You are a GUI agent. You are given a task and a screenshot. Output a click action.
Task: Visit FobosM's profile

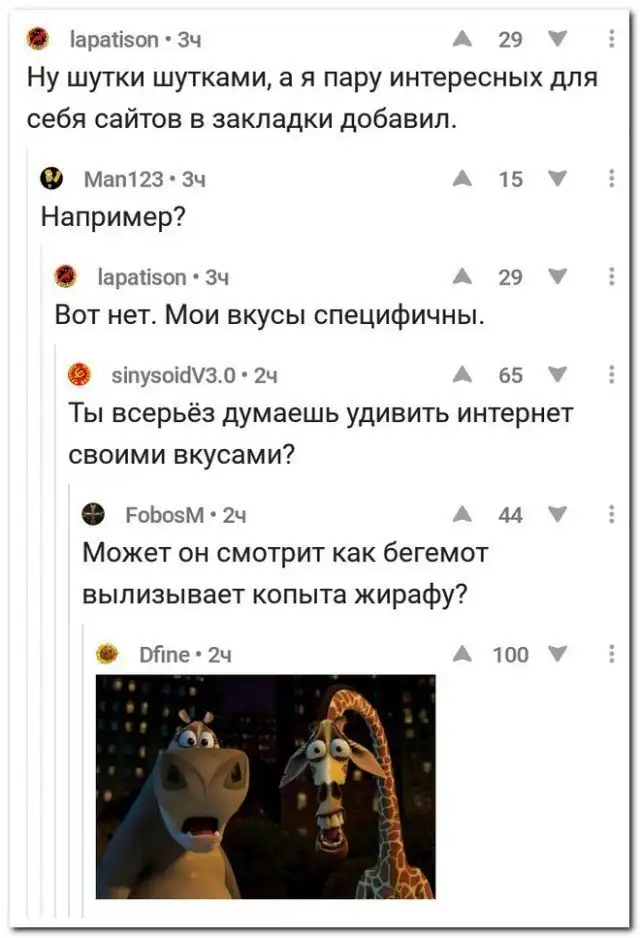point(165,516)
